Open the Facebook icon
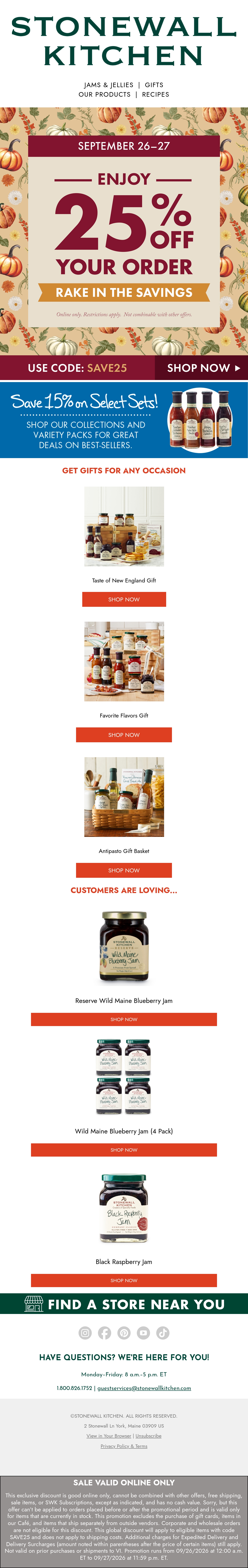The height and width of the screenshot is (1568, 248). (x=105, y=1333)
